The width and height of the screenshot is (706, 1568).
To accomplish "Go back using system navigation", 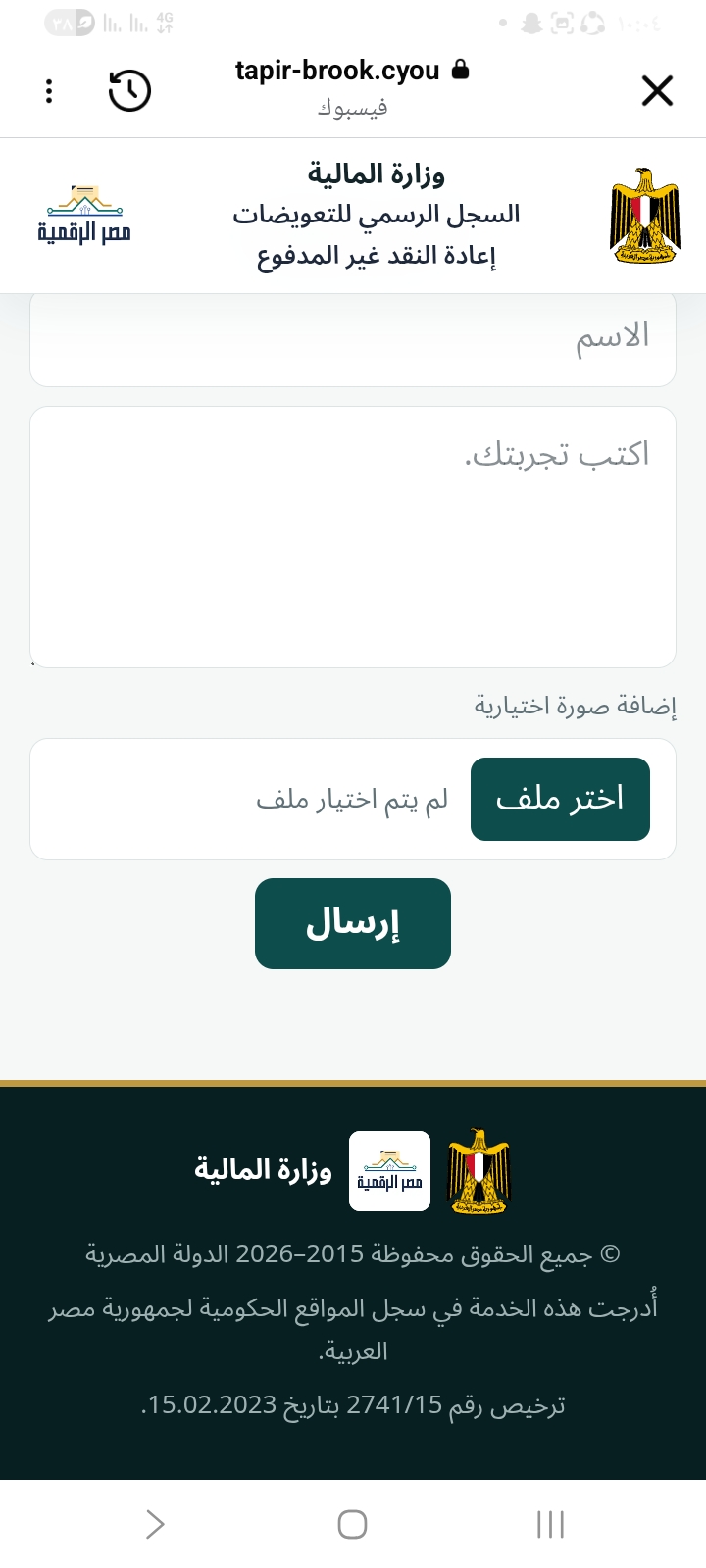I will tap(155, 1524).
